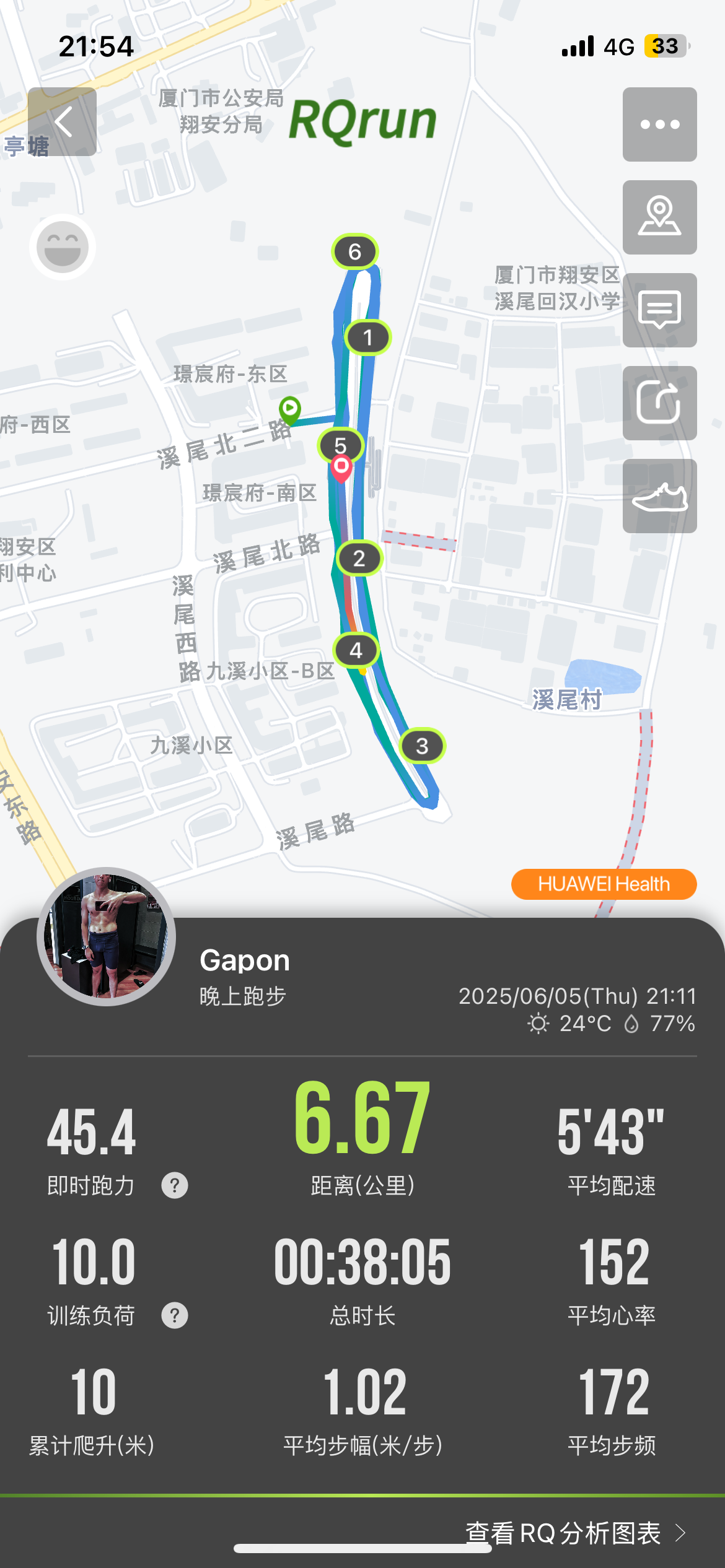Image resolution: width=725 pixels, height=1568 pixels.
Task: Open the running shoe button
Action: point(659,496)
